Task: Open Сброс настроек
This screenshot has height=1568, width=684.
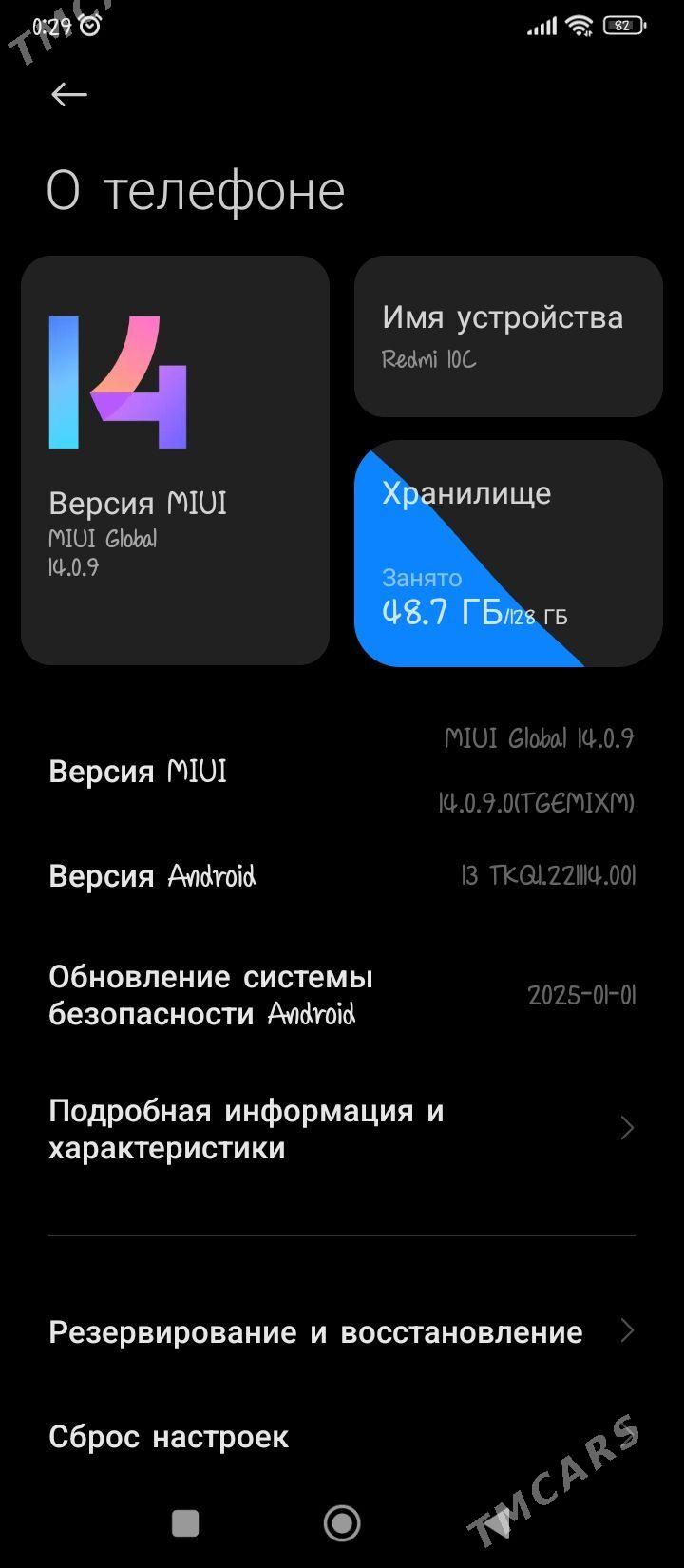Action: tap(342, 1436)
